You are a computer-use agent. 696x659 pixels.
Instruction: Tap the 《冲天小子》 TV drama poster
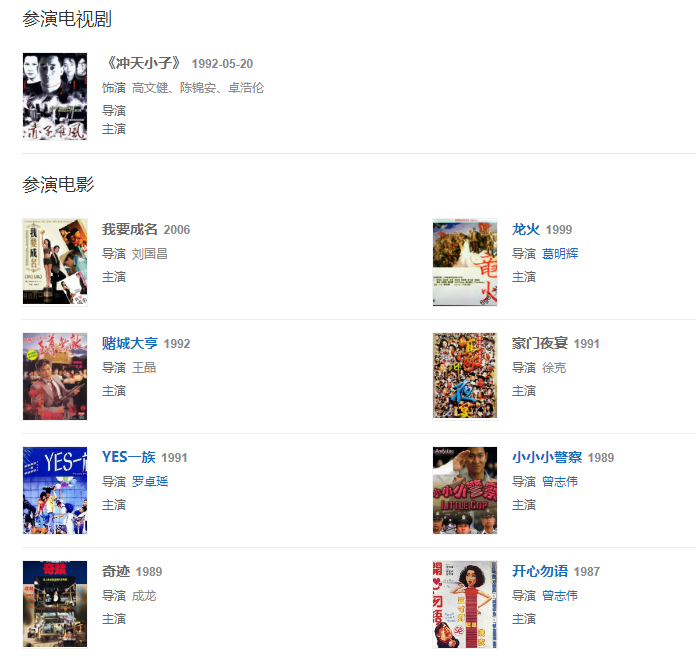[x=55, y=96]
